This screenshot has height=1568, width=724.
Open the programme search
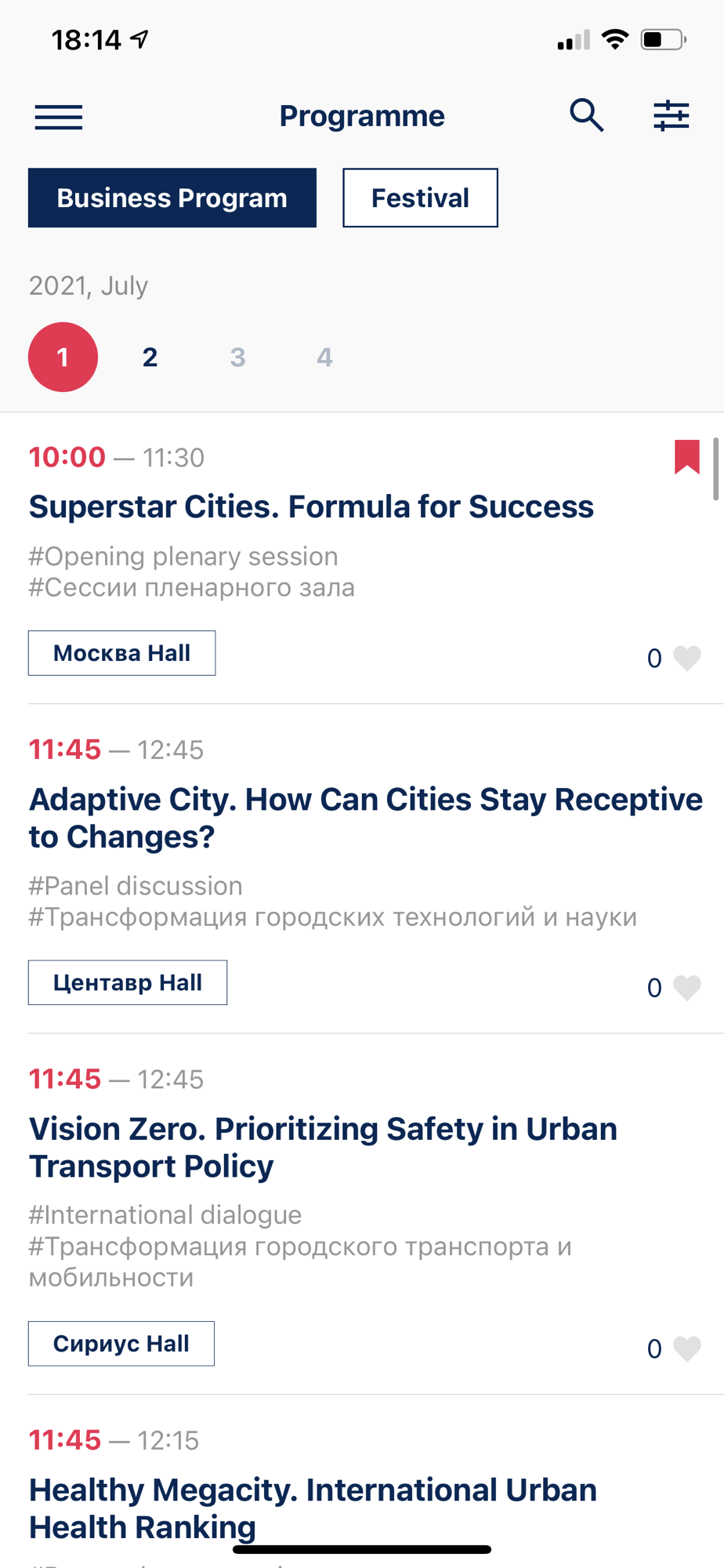coord(586,115)
